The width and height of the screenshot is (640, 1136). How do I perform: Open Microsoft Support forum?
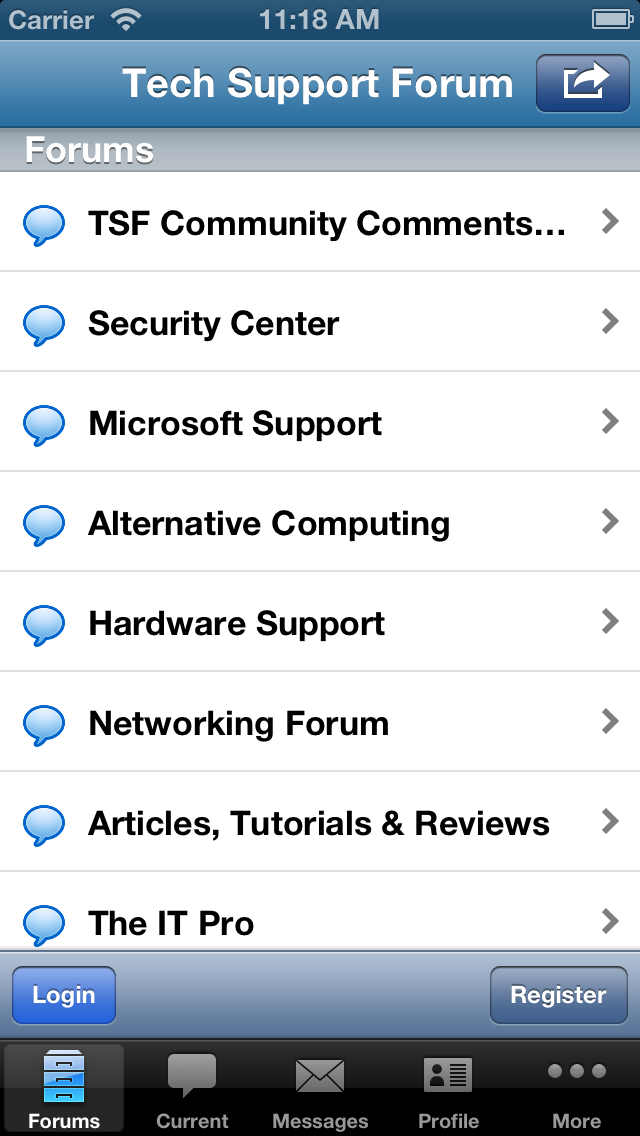click(320, 422)
